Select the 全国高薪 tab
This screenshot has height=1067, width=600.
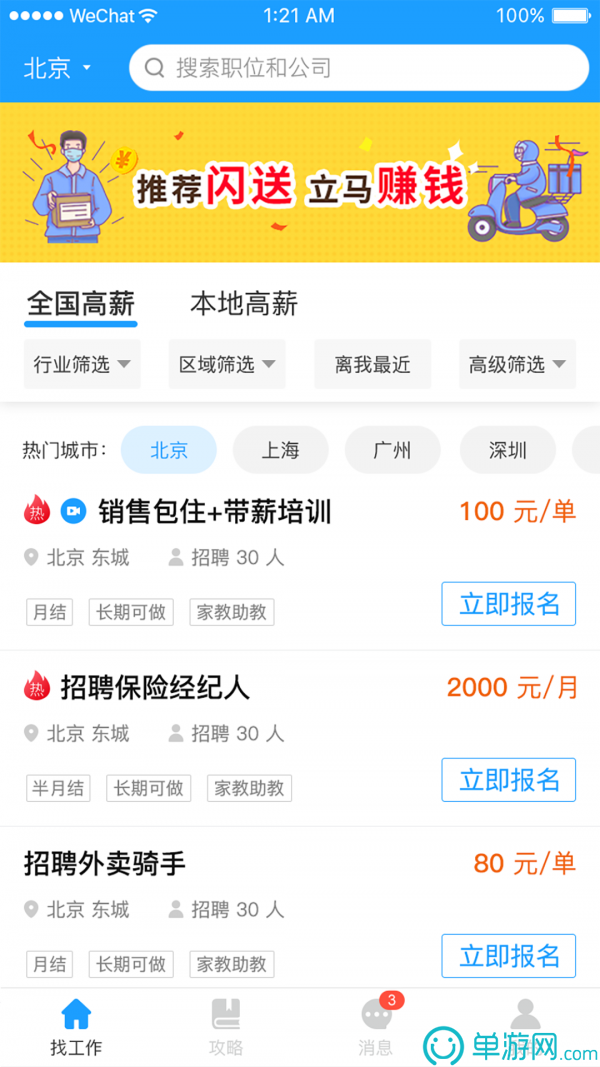point(81,304)
